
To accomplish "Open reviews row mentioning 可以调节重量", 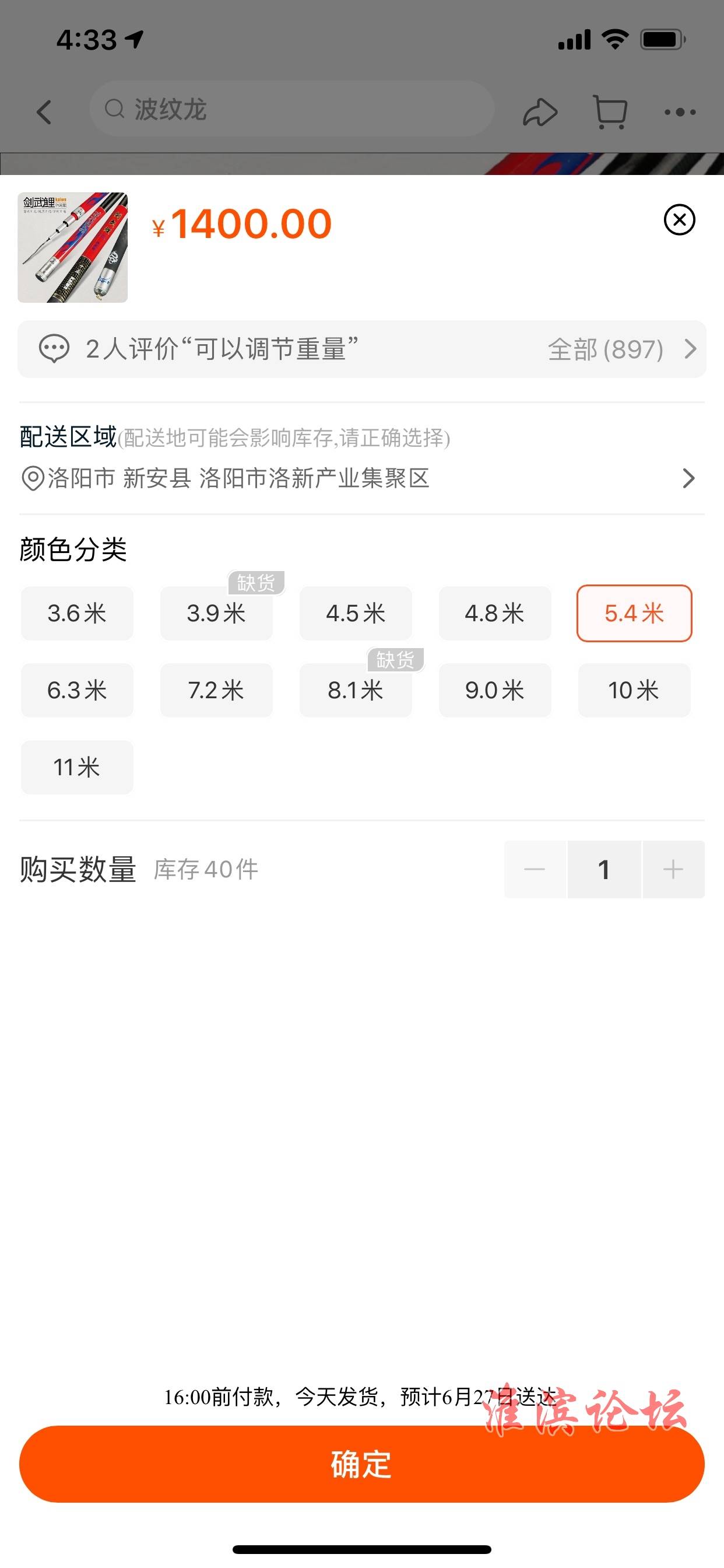I will 361,349.
